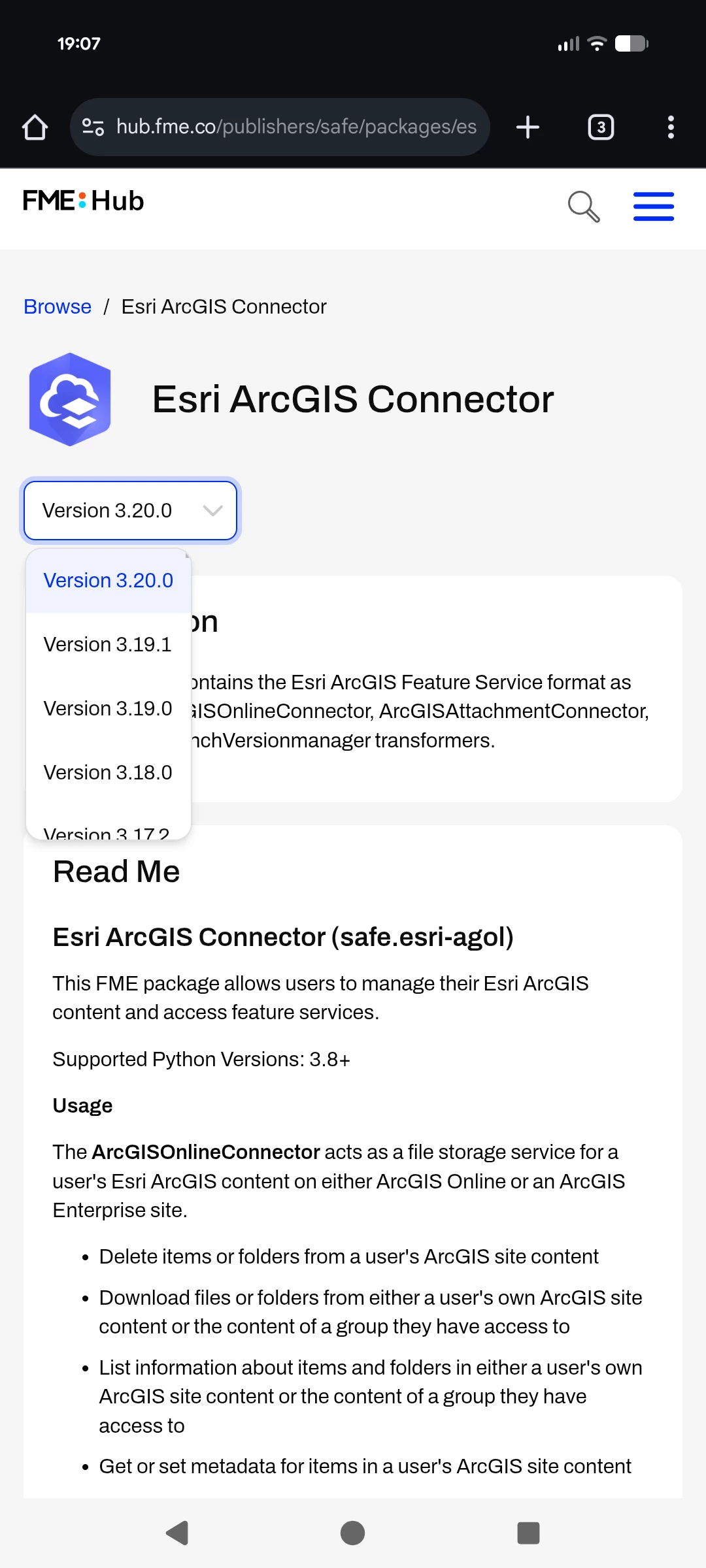
Task: Open recent apps from the navigation bar
Action: (x=528, y=1533)
